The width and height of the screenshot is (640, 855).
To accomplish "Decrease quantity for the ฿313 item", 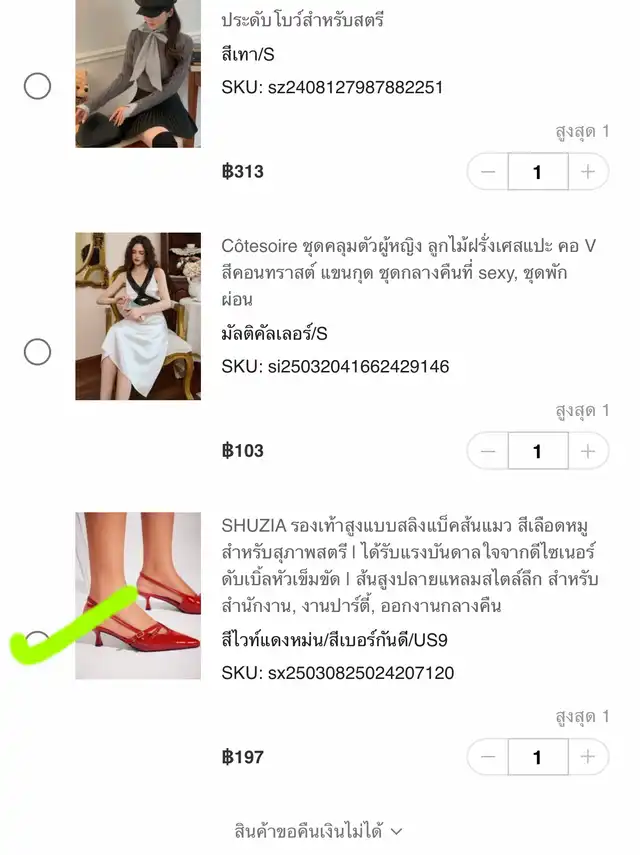I will [488, 172].
